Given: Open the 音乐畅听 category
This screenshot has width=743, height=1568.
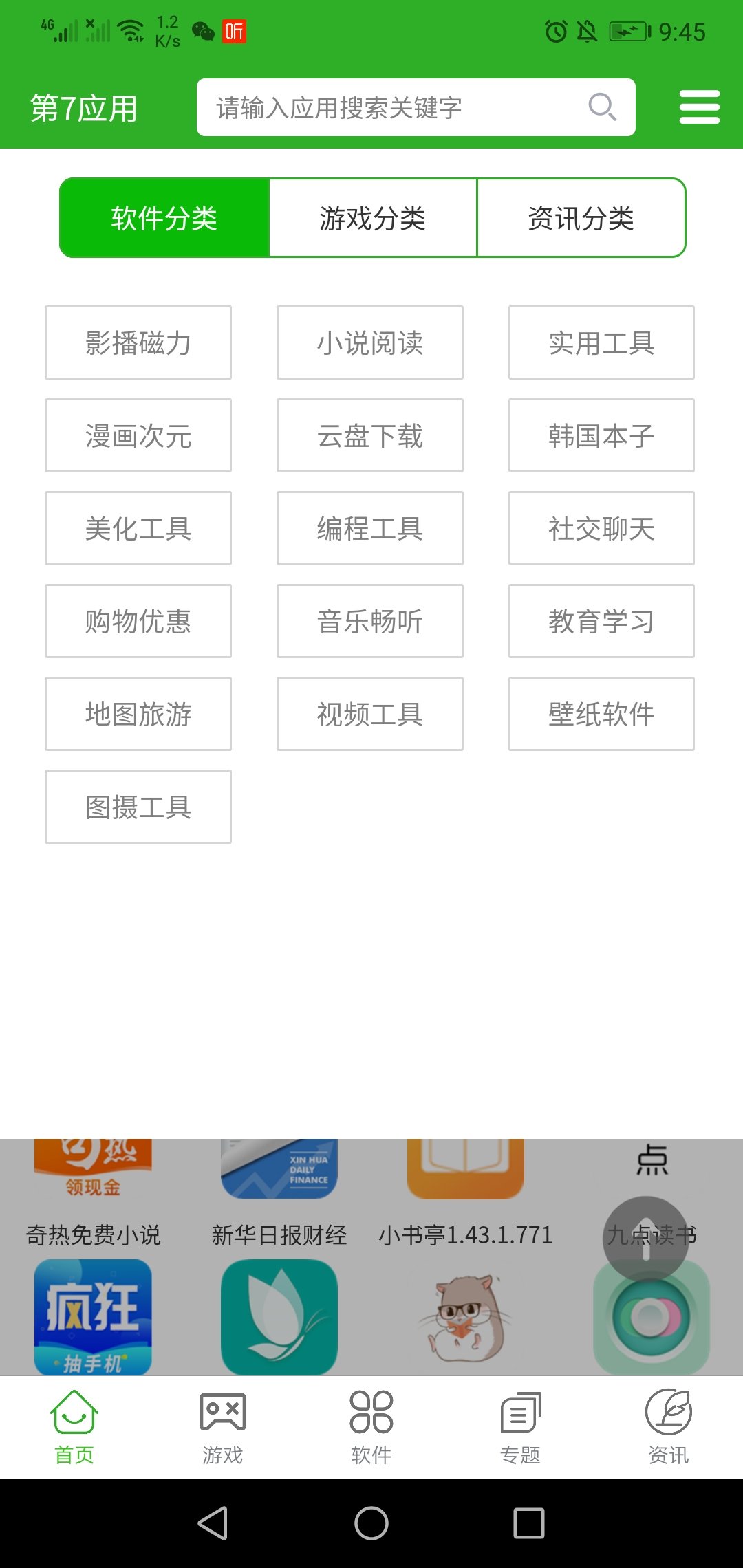Looking at the screenshot, I should coord(370,621).
